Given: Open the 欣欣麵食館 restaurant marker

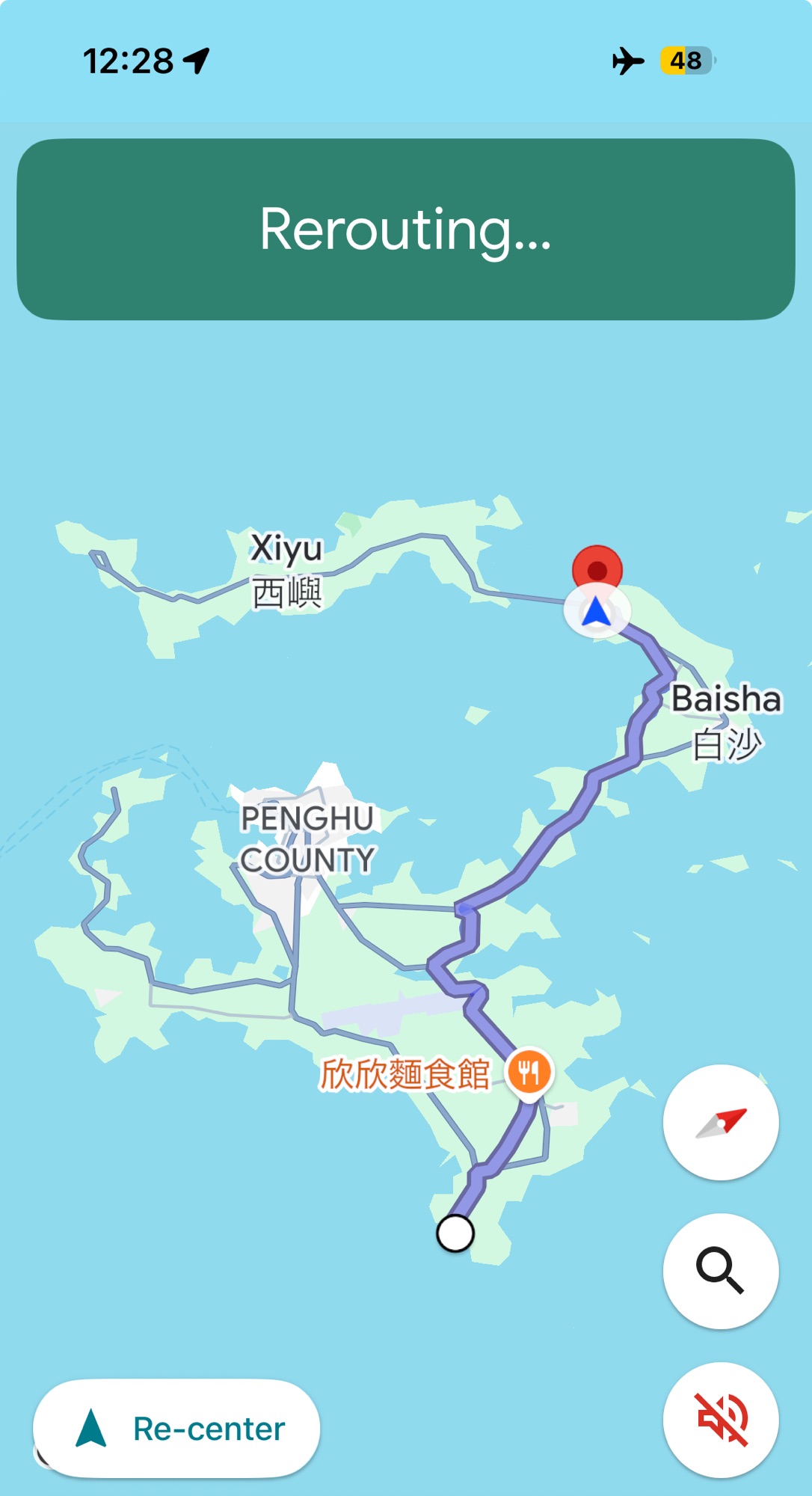Looking at the screenshot, I should (x=529, y=1073).
